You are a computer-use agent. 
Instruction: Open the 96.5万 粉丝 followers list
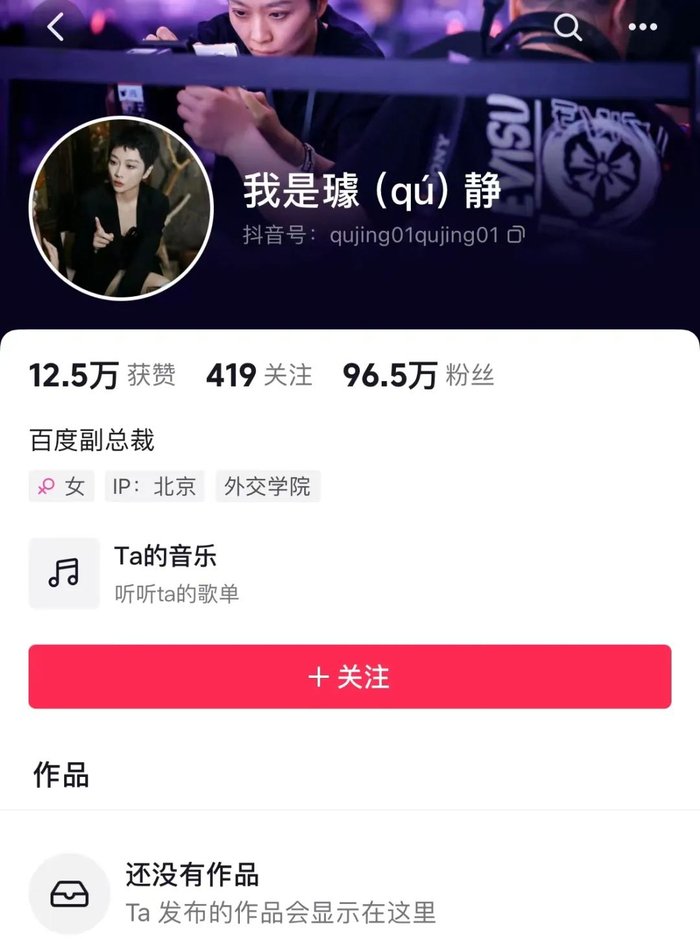[419, 375]
